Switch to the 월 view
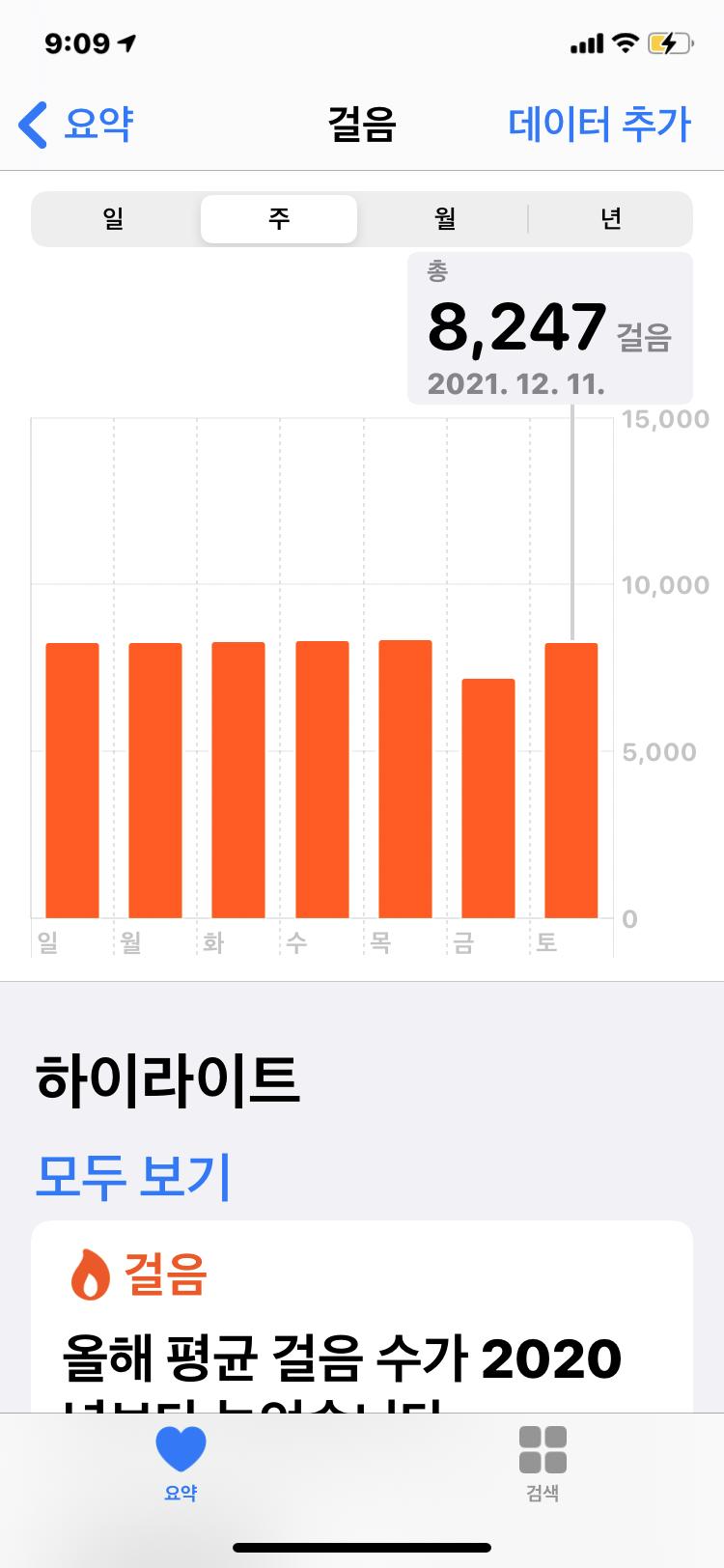The height and width of the screenshot is (1568, 724). [x=444, y=219]
